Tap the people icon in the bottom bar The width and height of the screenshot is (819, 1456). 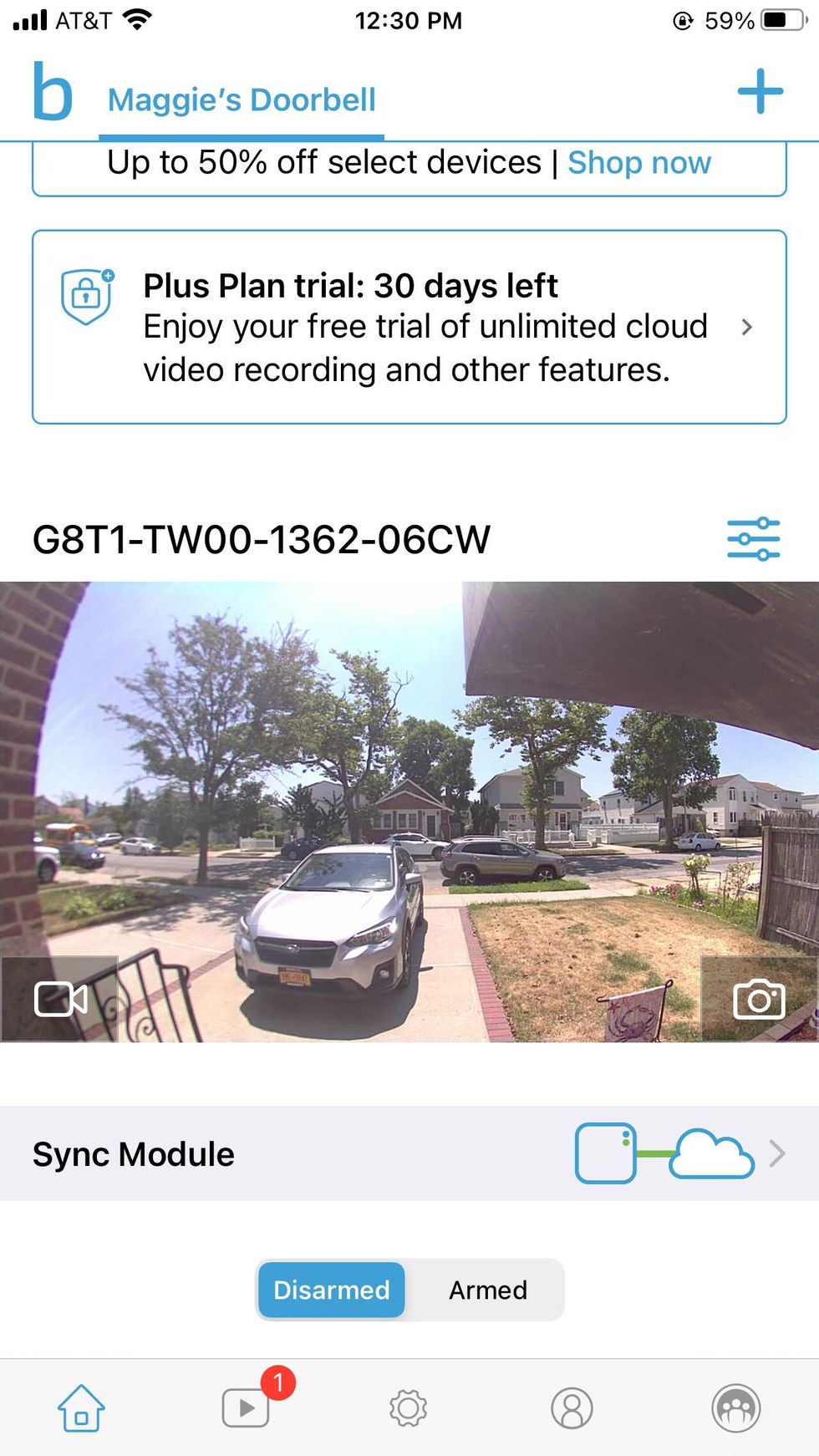[736, 1408]
